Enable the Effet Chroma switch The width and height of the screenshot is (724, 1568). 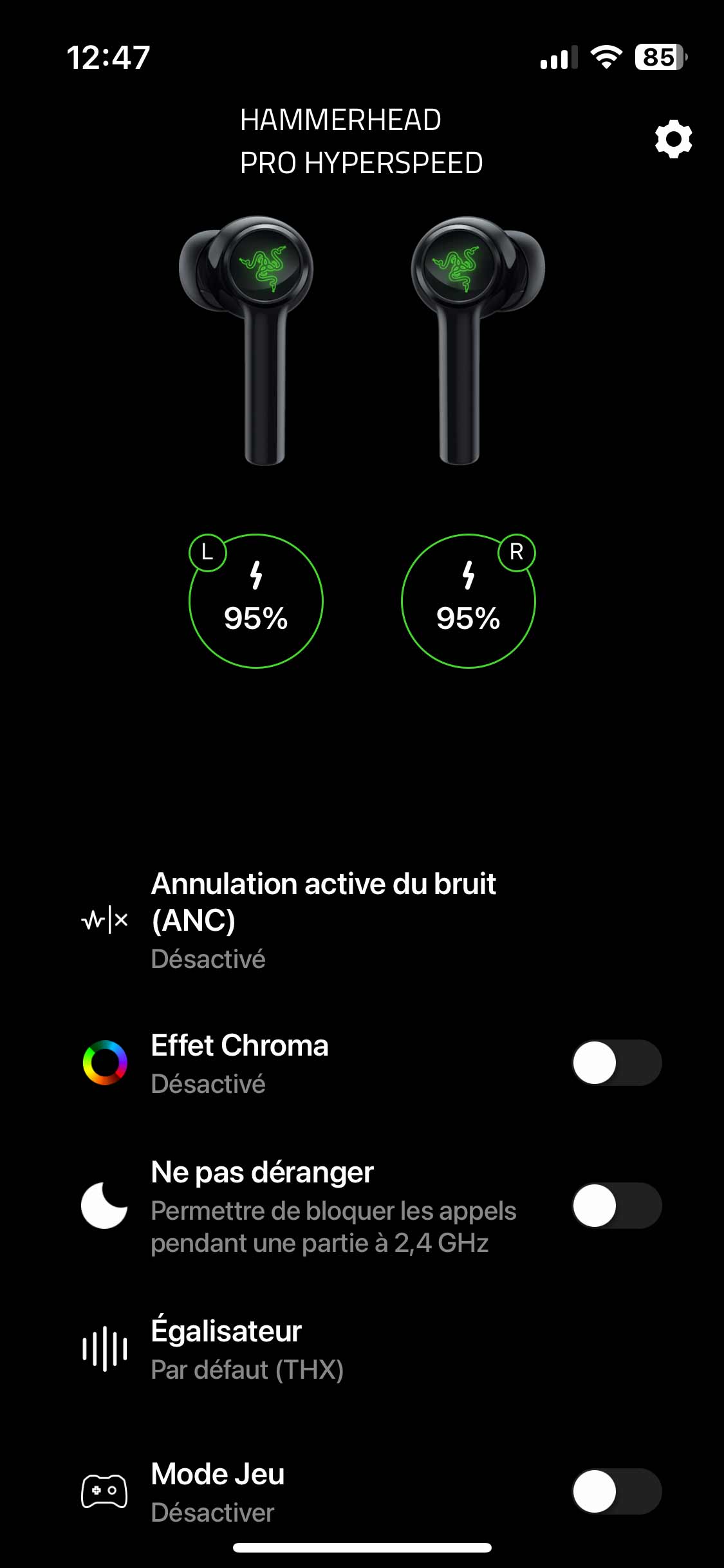617,1063
